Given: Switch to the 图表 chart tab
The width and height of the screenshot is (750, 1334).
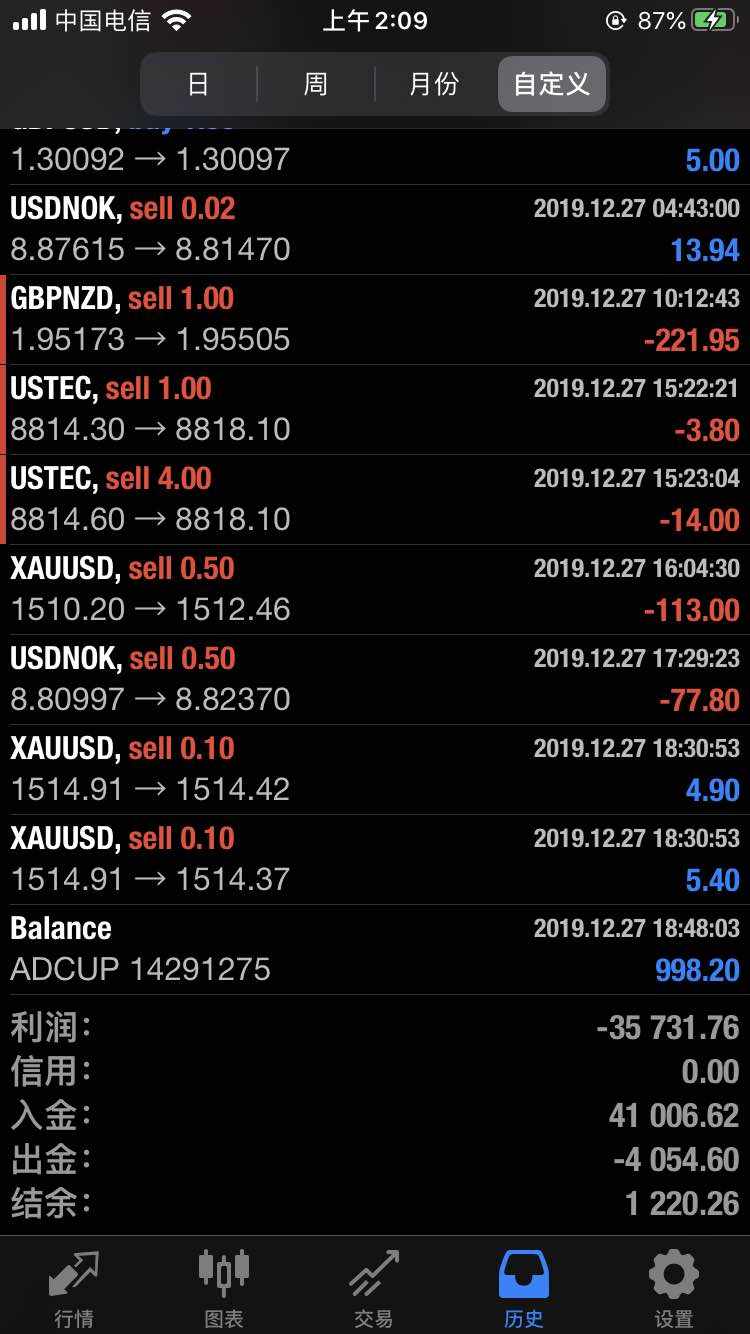Looking at the screenshot, I should [x=224, y=1288].
